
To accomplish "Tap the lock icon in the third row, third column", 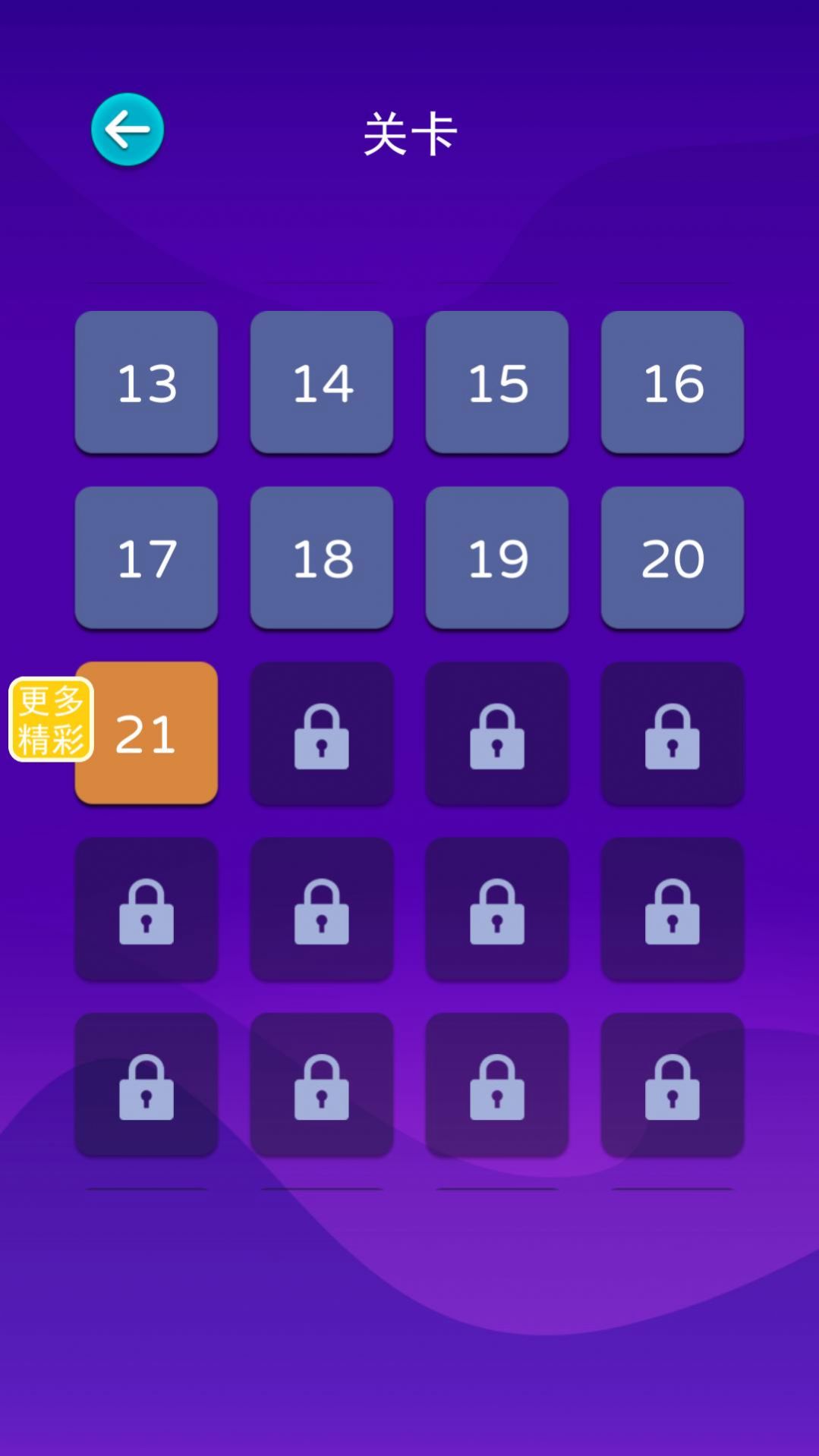I will click(x=497, y=734).
